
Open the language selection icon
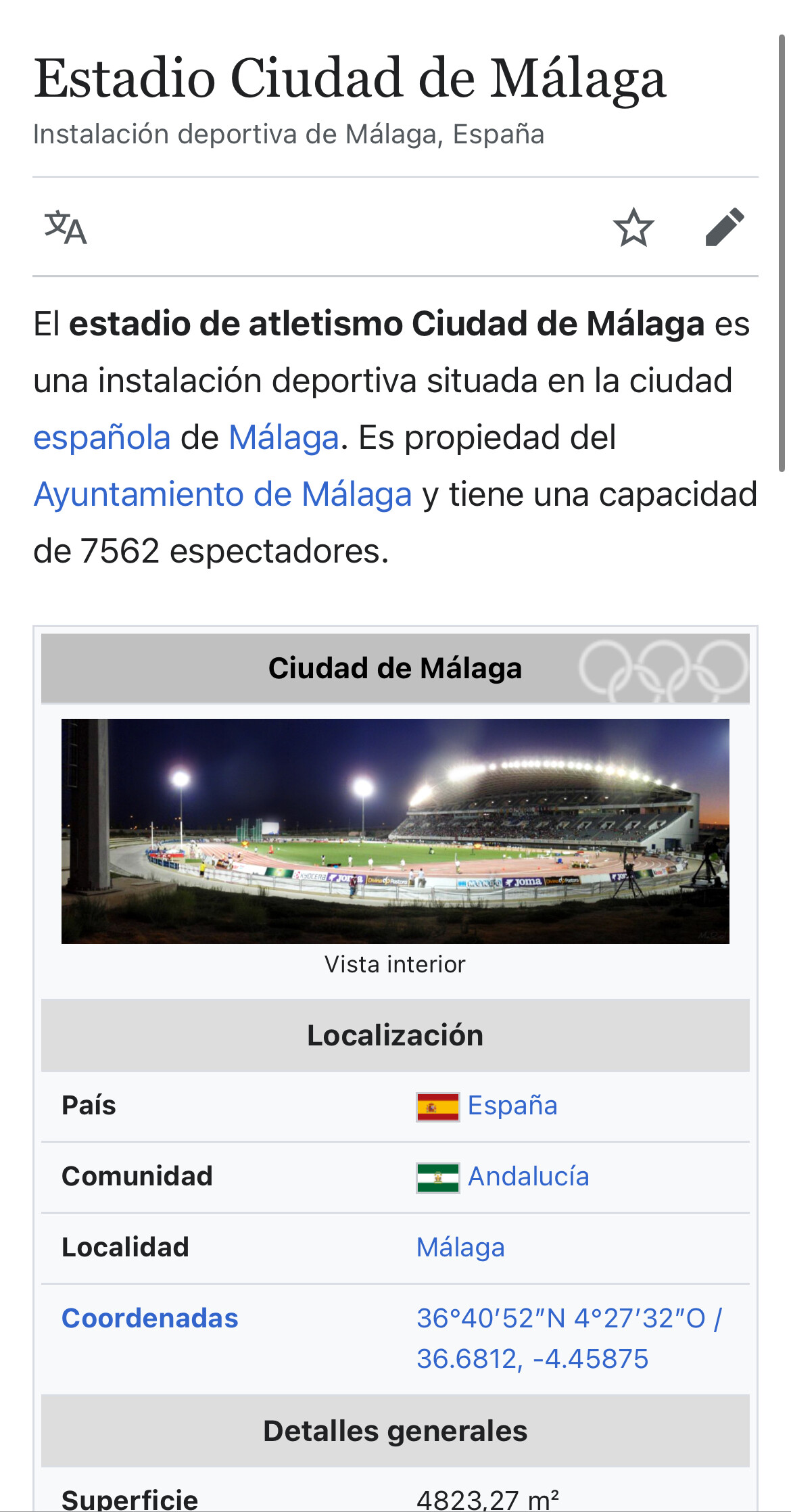click(x=66, y=227)
